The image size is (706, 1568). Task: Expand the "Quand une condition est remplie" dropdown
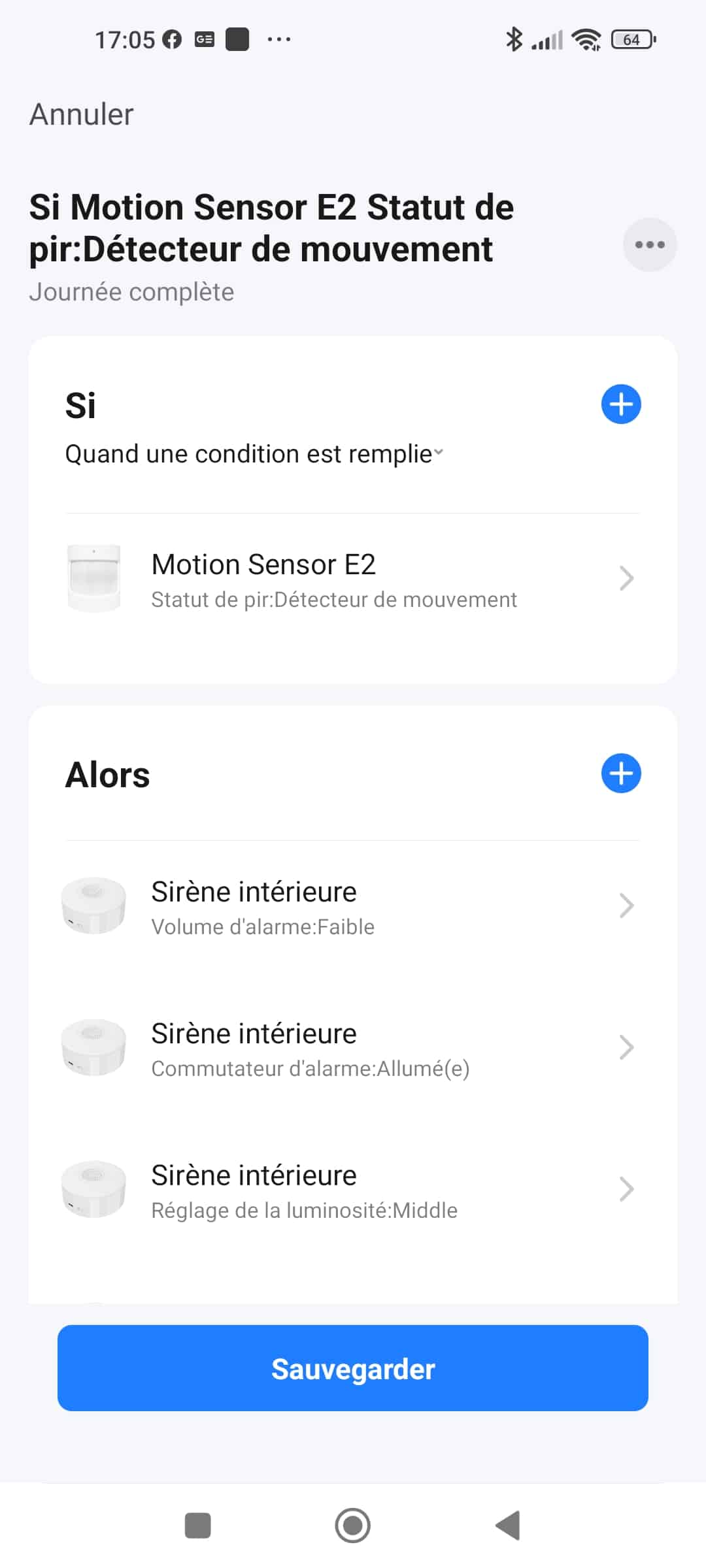[254, 454]
